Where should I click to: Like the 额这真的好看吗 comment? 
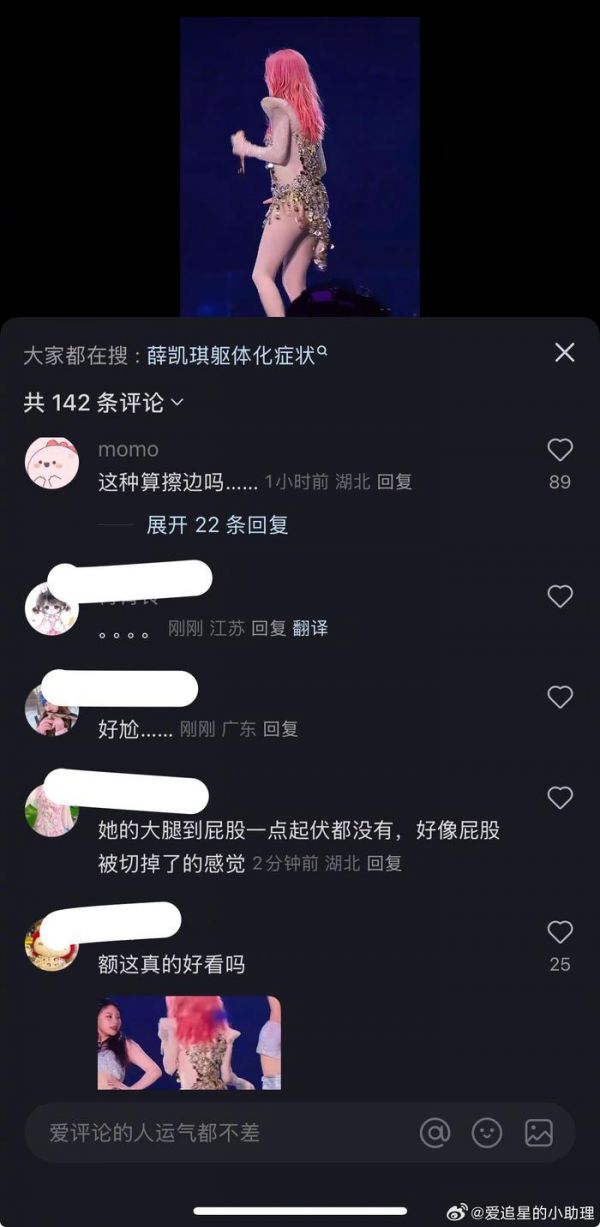560,932
